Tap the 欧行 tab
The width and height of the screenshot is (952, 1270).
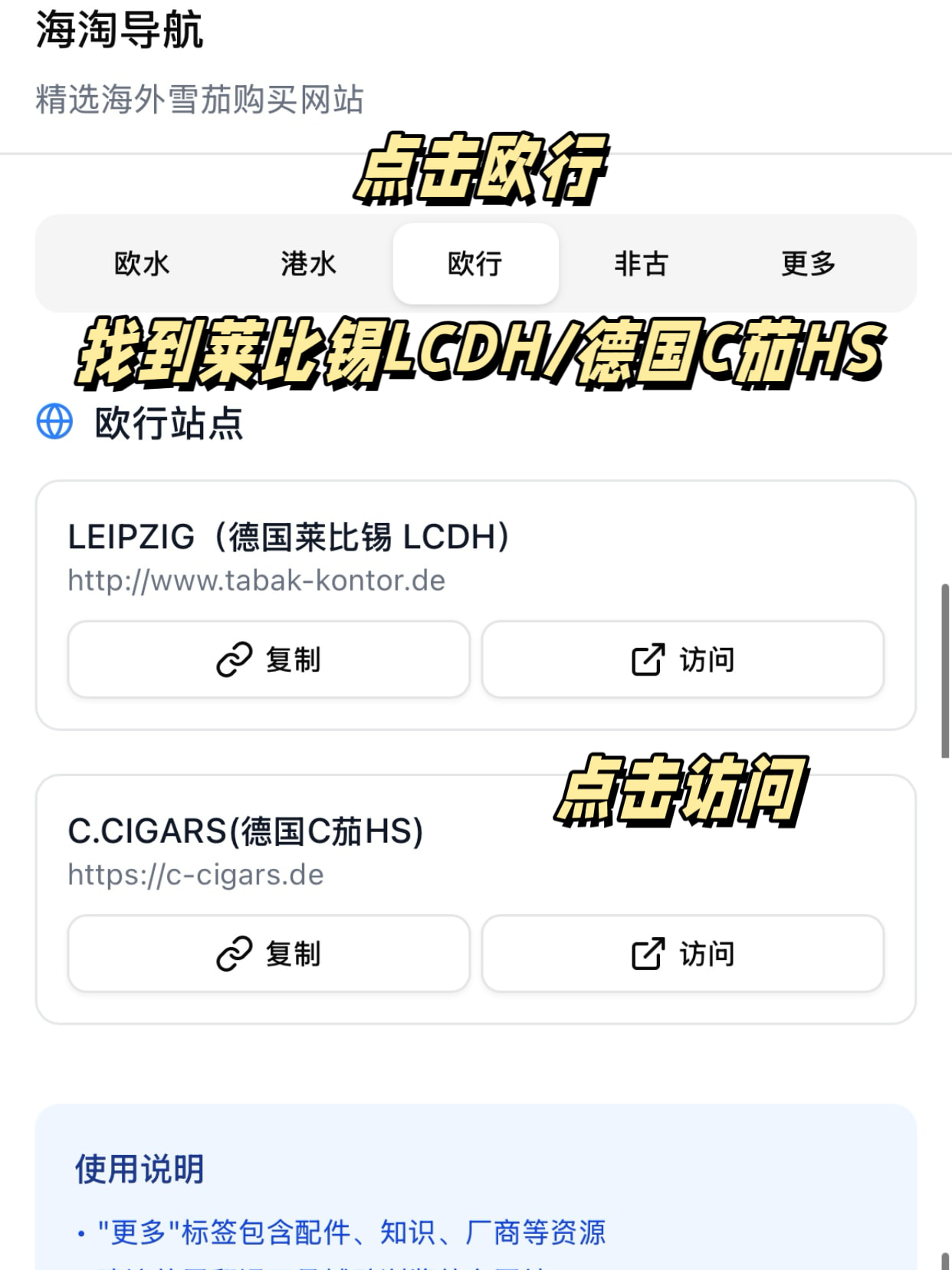[x=475, y=264]
